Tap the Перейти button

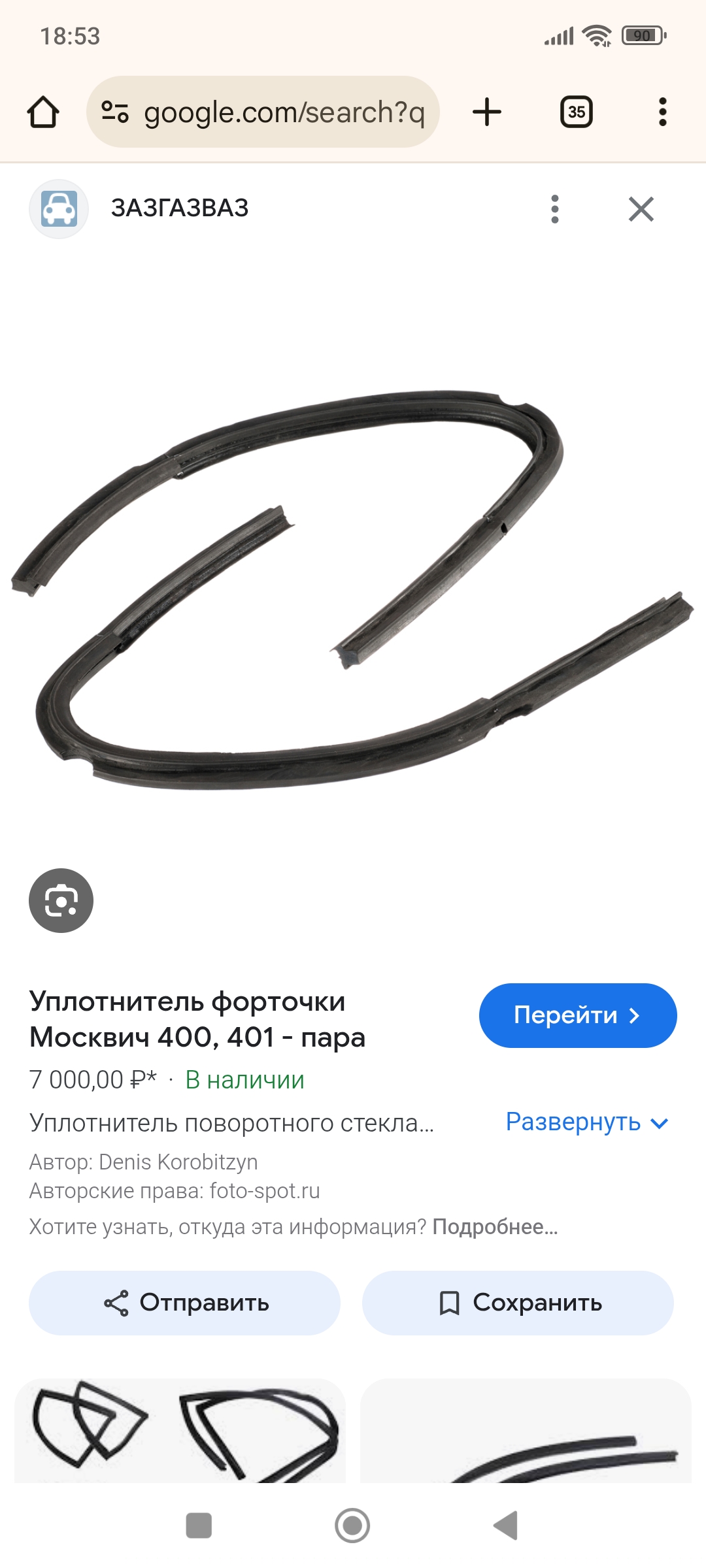coord(577,1015)
